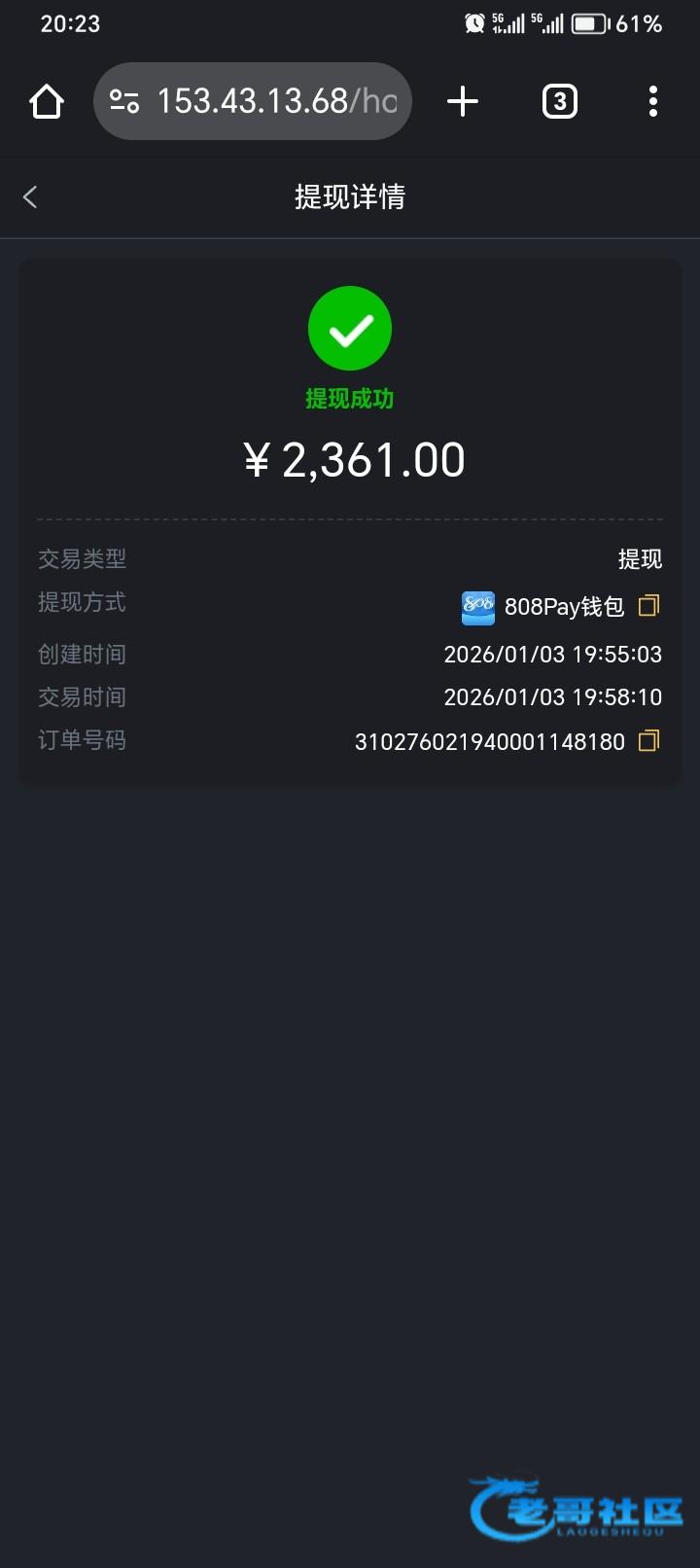Copy the 订单号码 order number
Screen dimensions: 700x1568
[648, 741]
